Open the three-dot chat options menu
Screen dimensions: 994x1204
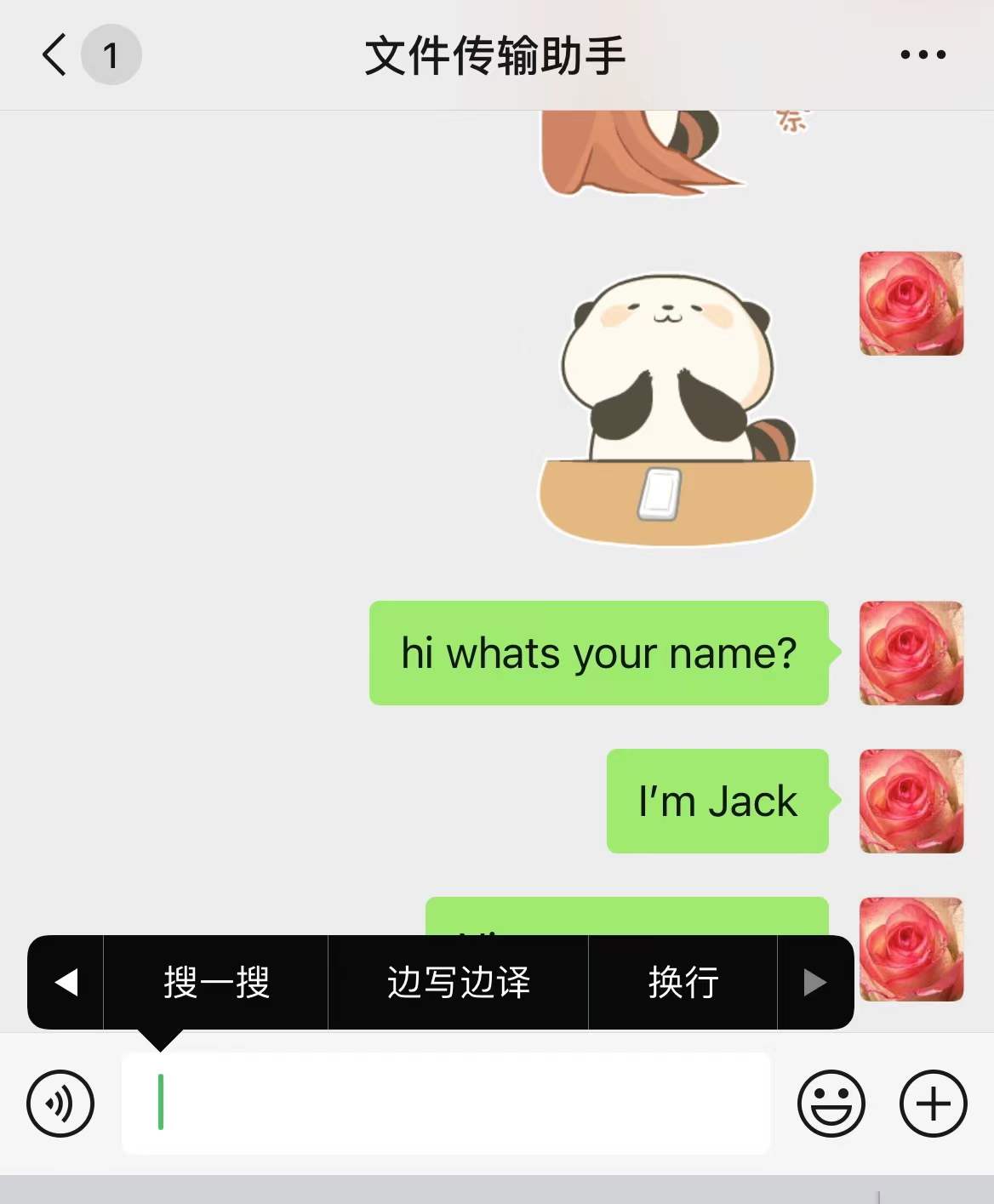tap(923, 55)
